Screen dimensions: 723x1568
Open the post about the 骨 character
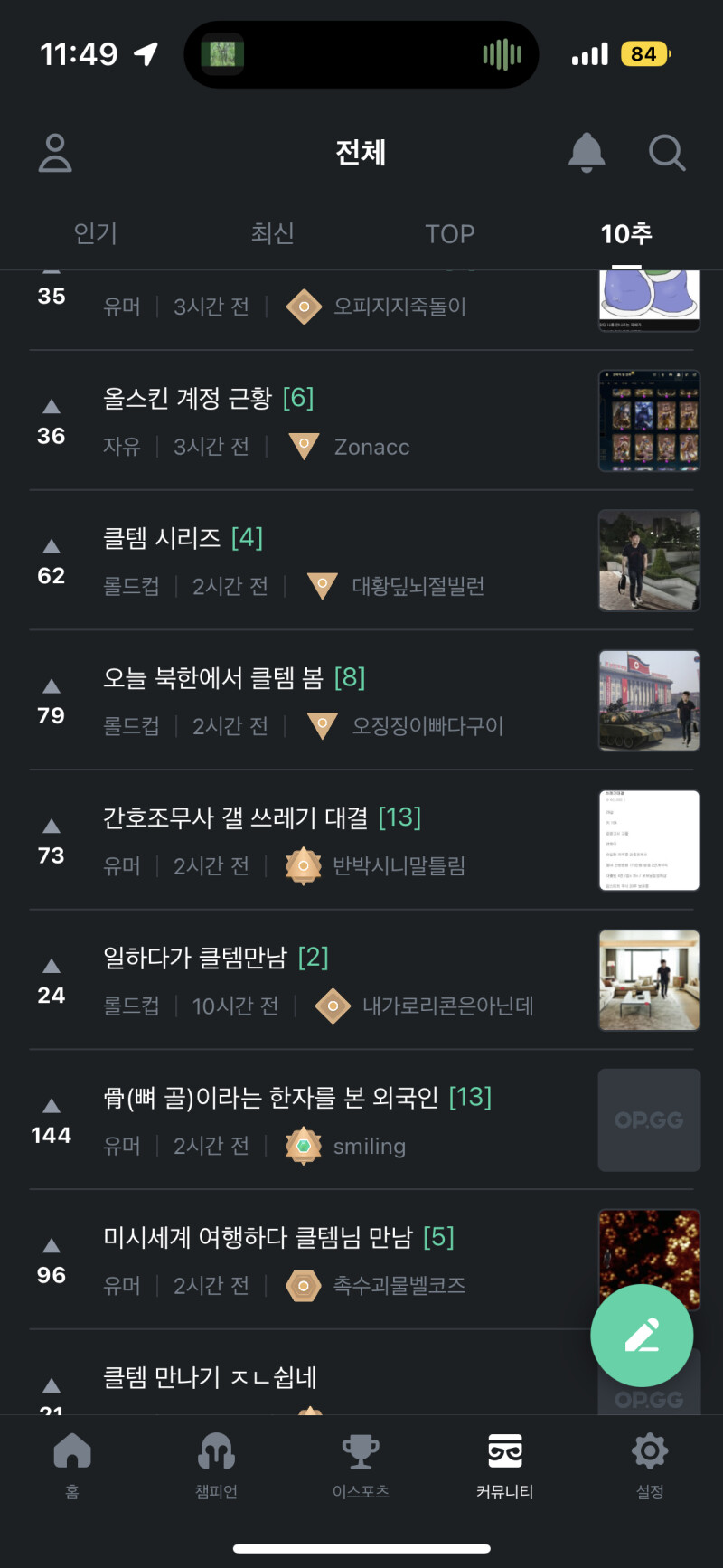point(296,1098)
